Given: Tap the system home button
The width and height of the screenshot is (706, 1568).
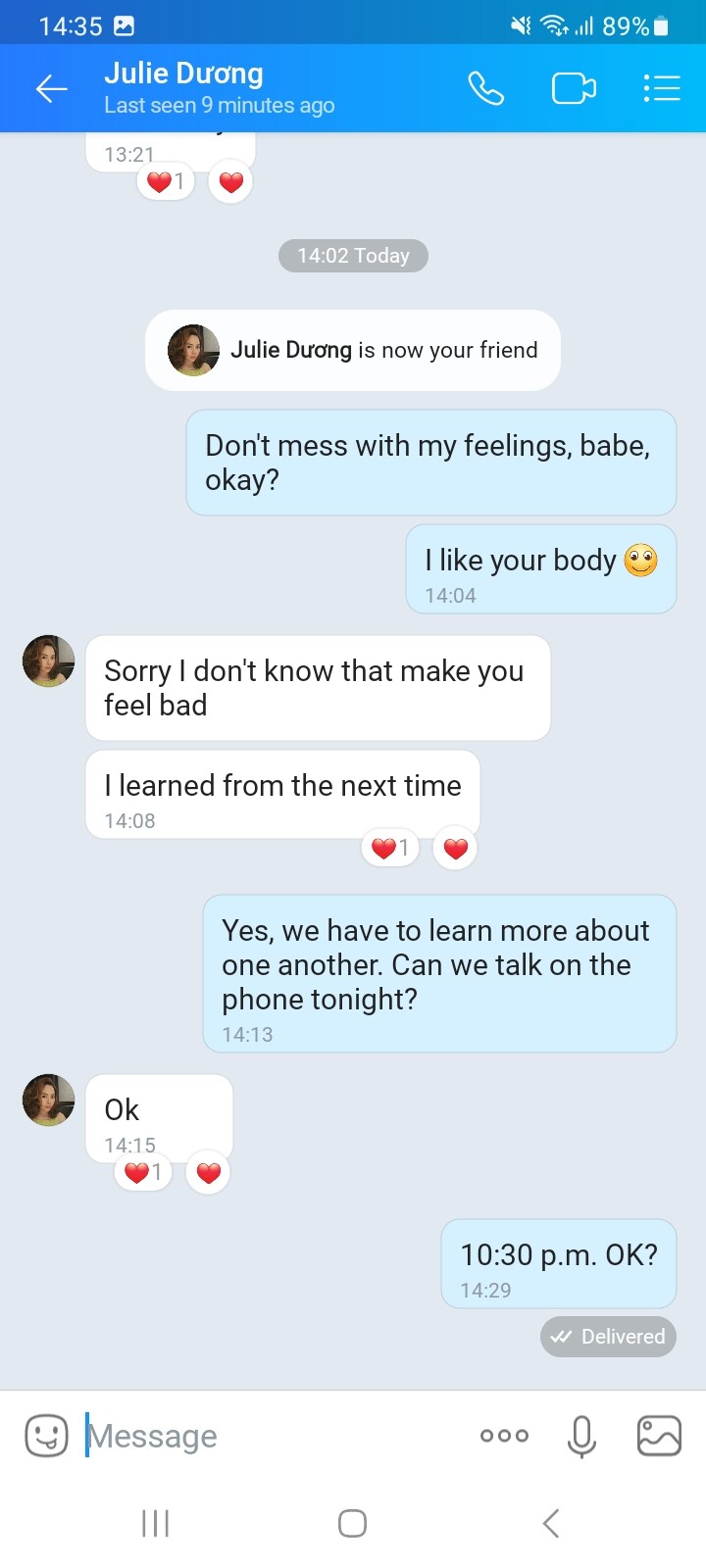Looking at the screenshot, I should (x=352, y=1523).
